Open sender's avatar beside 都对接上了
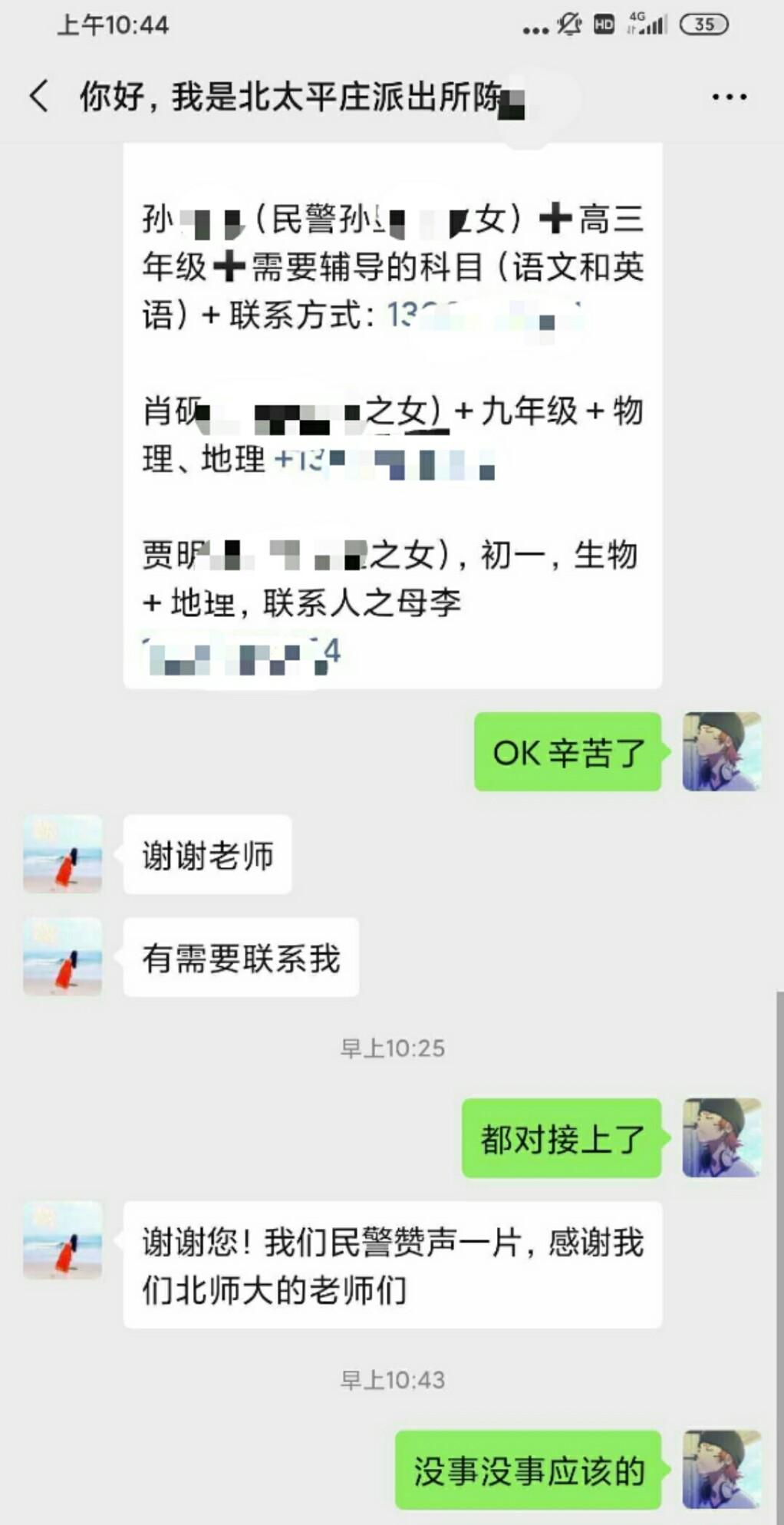784x1525 pixels. pyautogui.click(x=721, y=1137)
